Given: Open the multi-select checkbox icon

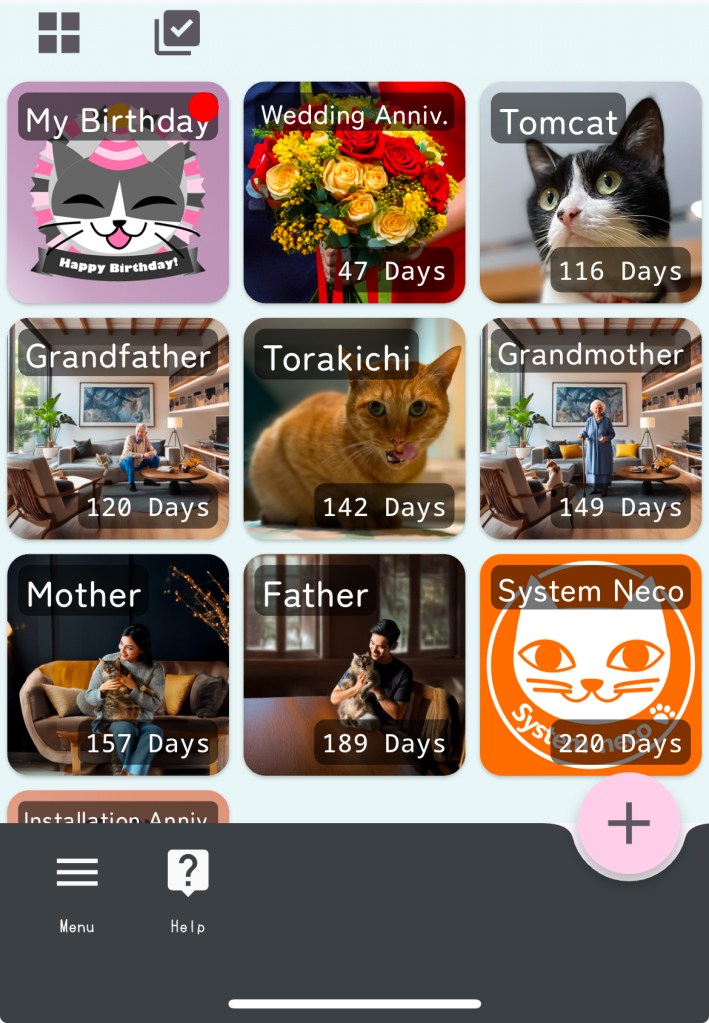Looking at the screenshot, I should 177,33.
